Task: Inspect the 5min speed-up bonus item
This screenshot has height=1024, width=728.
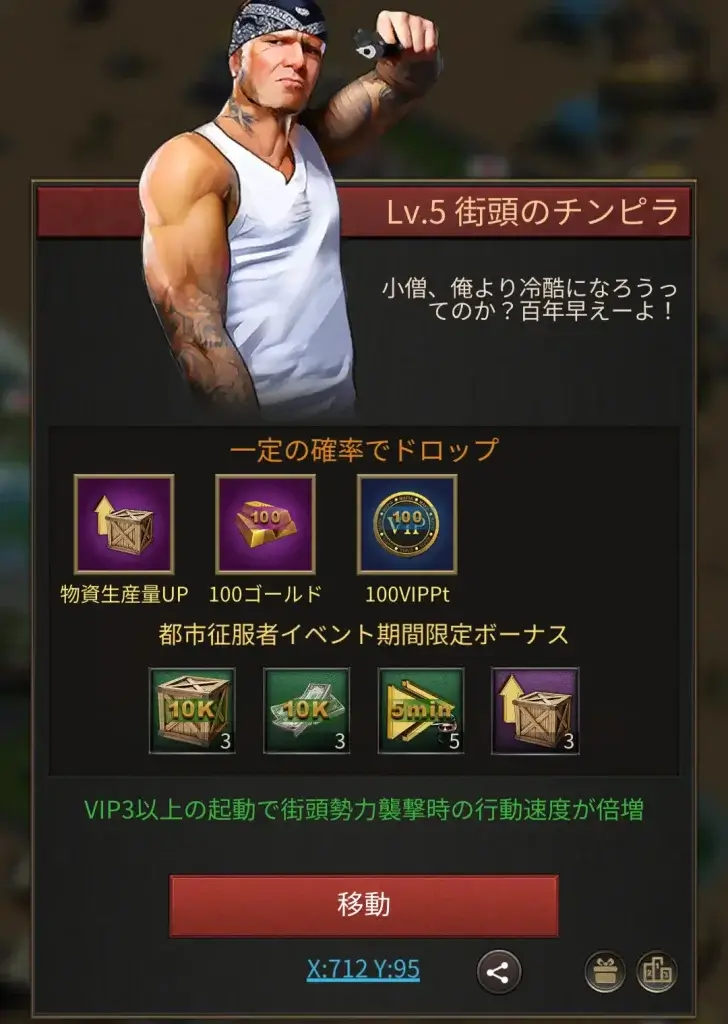Action: pyautogui.click(x=421, y=710)
